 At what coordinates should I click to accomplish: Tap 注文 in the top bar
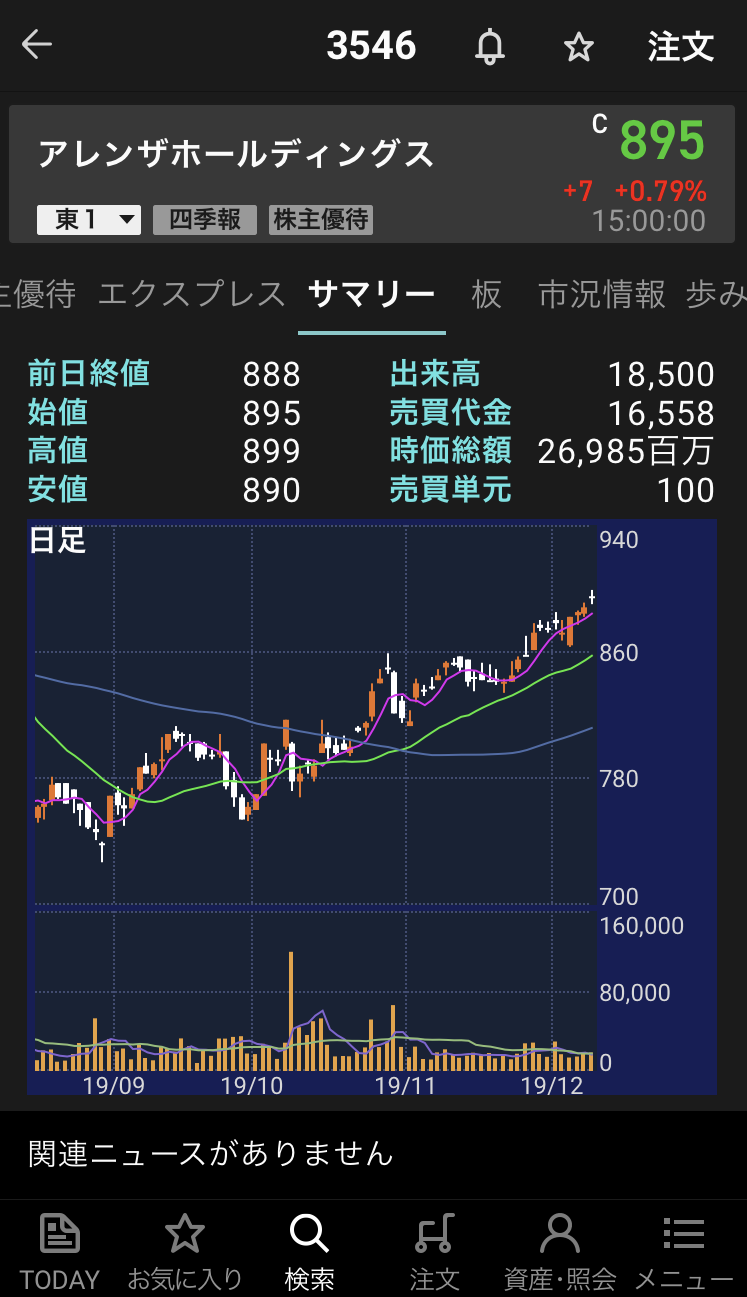point(681,46)
